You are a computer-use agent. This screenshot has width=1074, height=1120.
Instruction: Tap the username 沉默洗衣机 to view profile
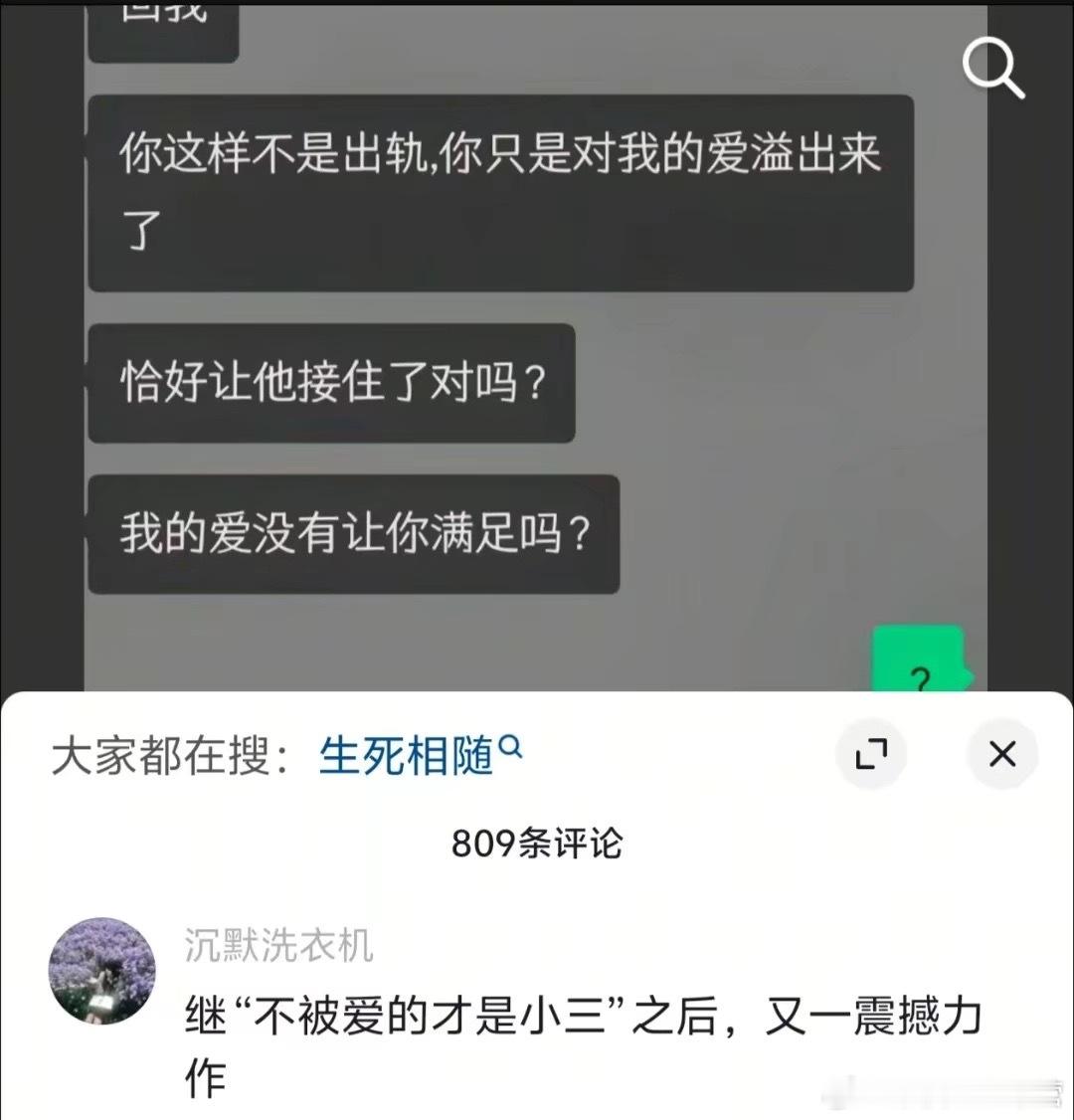[x=278, y=950]
